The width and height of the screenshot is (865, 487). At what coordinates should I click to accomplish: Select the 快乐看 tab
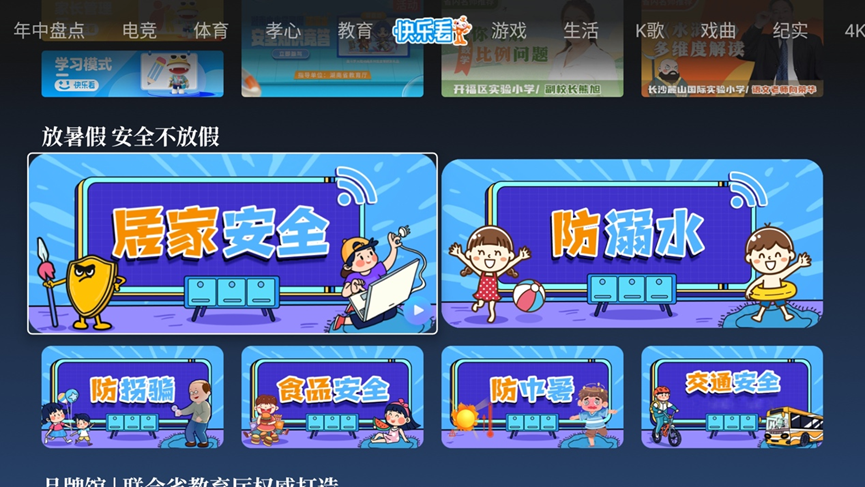tap(431, 30)
